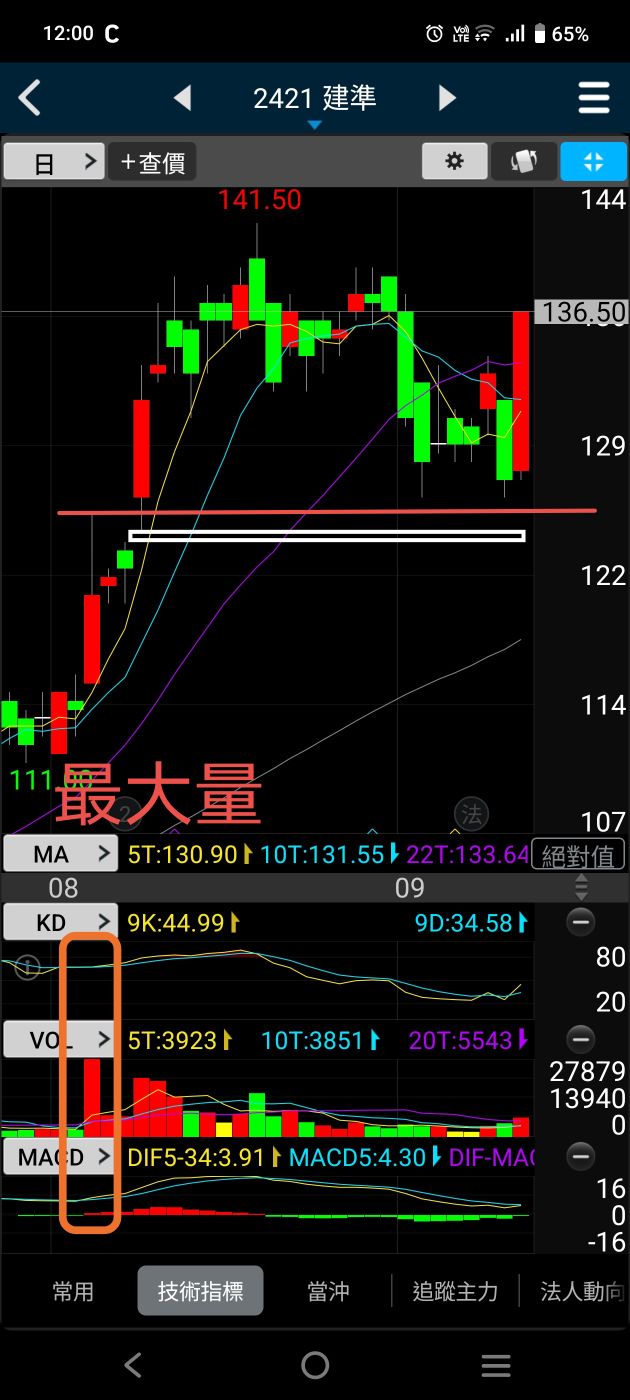Go to the system home screen
Image resolution: width=630 pixels, height=1400 pixels.
pyautogui.click(x=315, y=1365)
